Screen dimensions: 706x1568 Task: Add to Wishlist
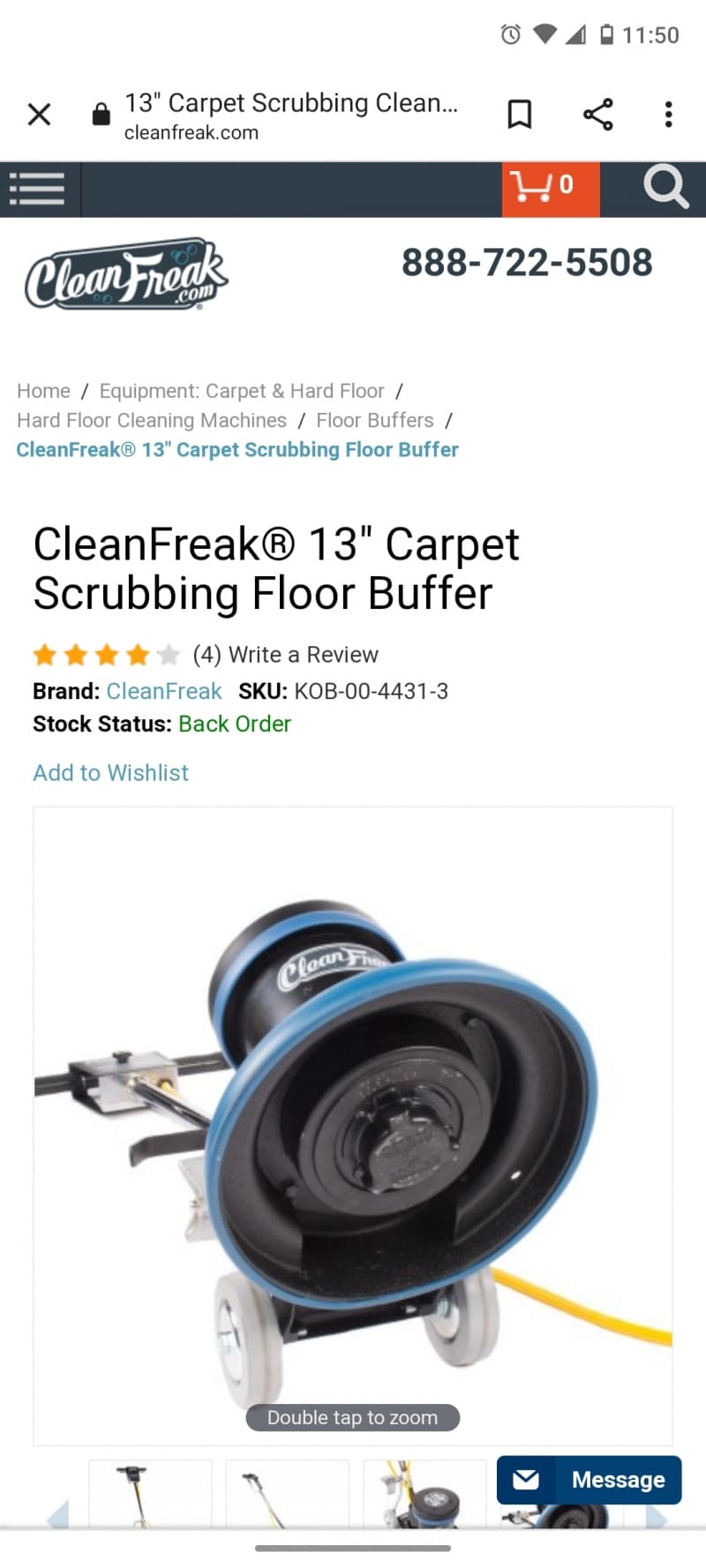[x=110, y=773]
